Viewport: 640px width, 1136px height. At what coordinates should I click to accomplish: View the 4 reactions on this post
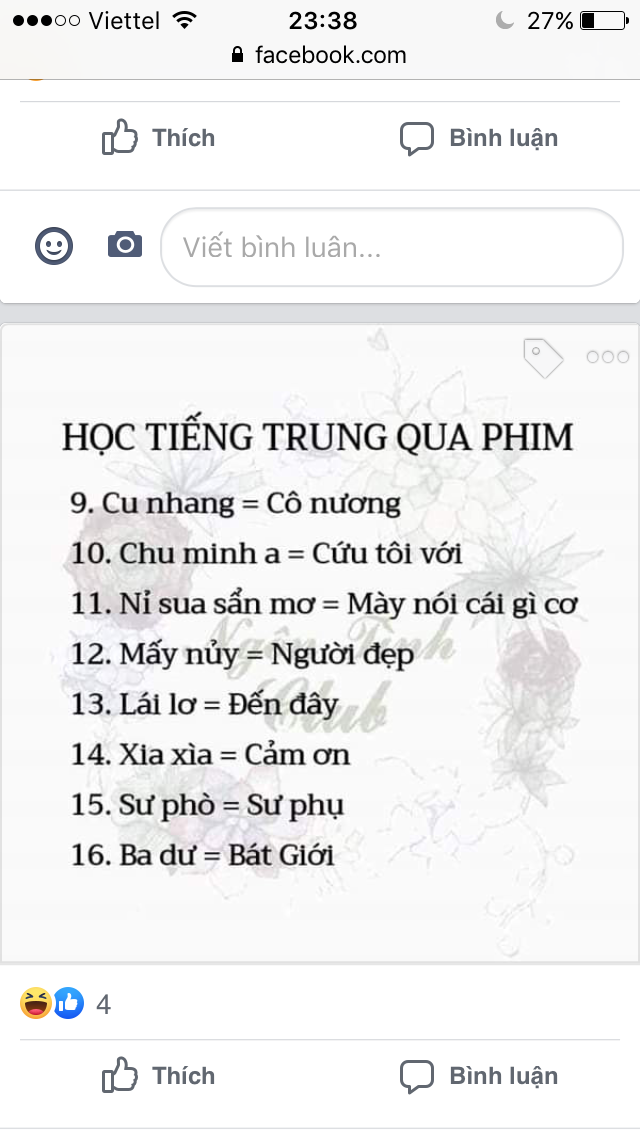coord(66,1003)
